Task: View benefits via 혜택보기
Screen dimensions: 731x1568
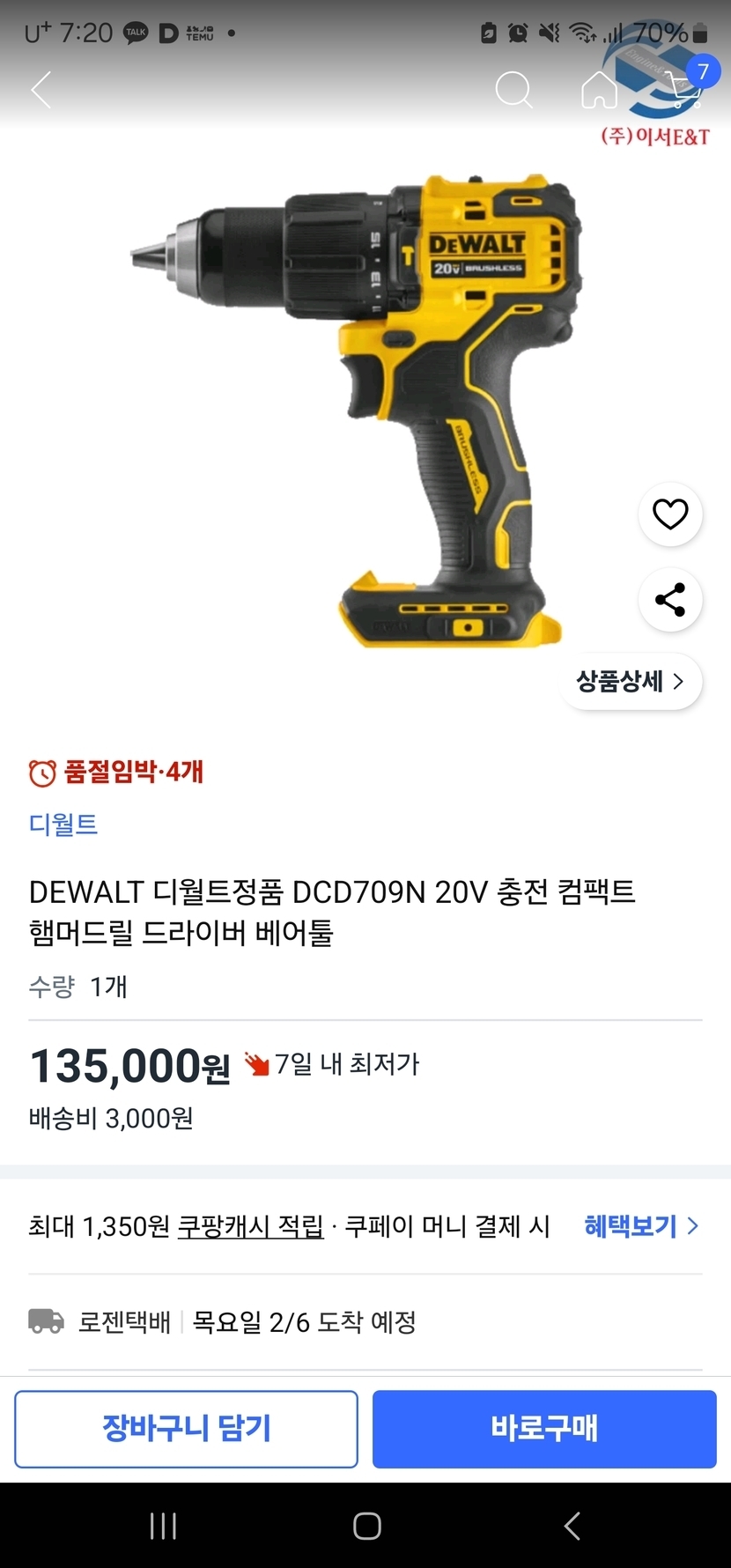Action: [641, 1226]
